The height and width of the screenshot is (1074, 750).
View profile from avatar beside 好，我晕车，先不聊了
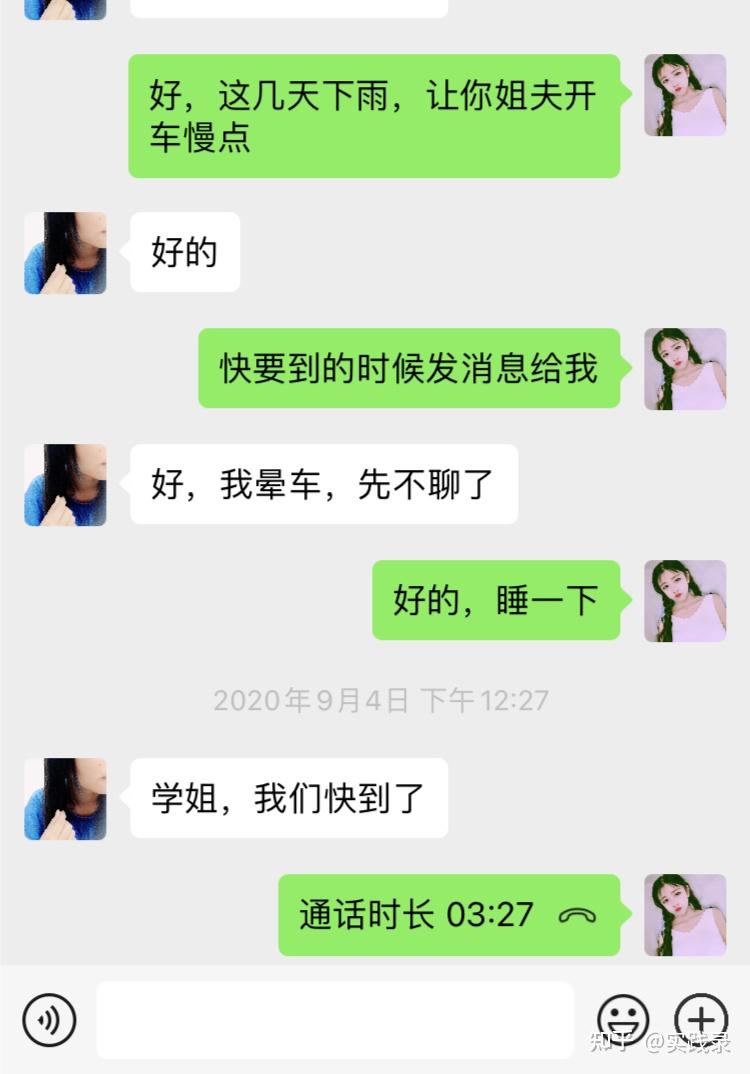[x=65, y=485]
